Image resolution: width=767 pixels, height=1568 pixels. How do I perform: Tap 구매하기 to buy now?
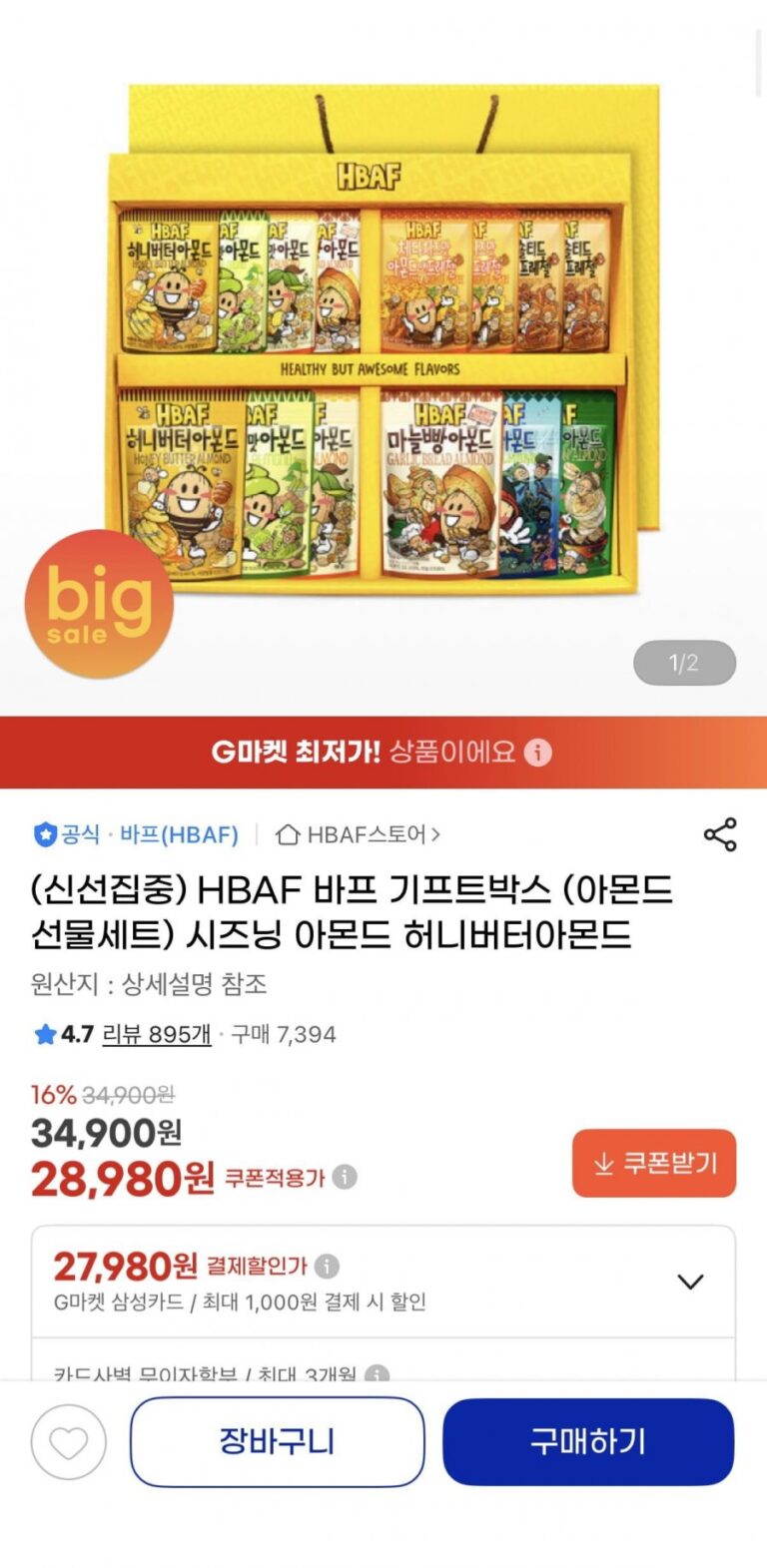coord(588,1441)
